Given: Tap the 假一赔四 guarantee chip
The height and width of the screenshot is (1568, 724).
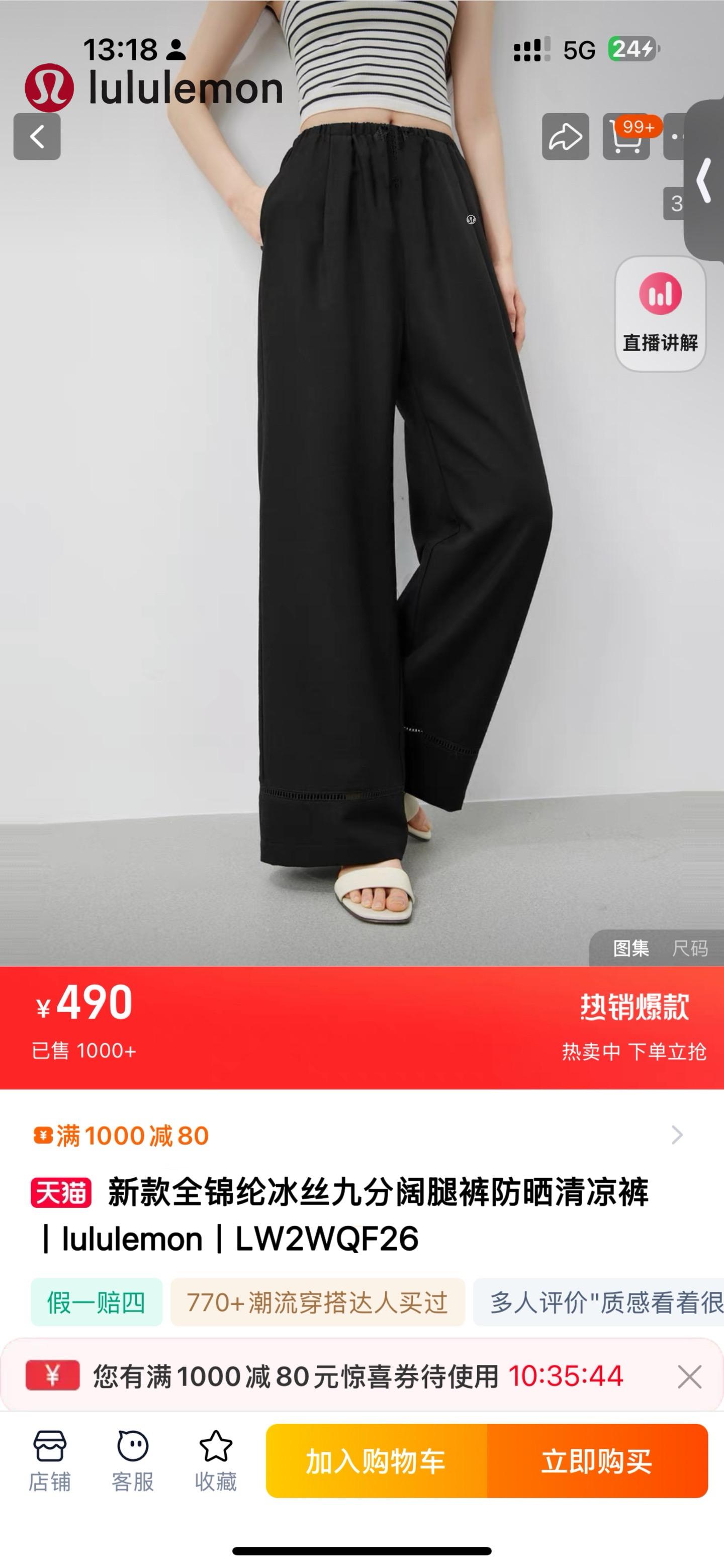Looking at the screenshot, I should [96, 1302].
